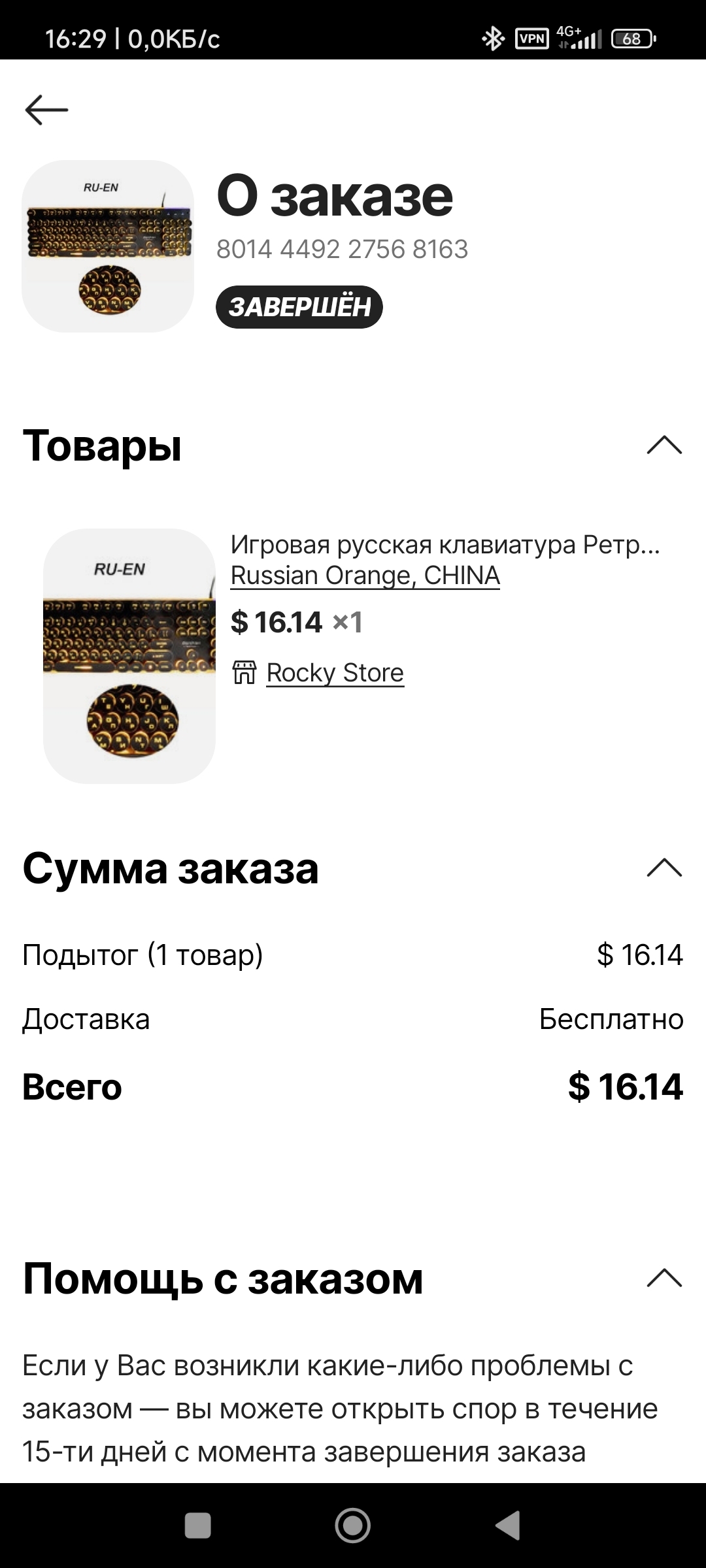Tap the system home button
This screenshot has height=1568, width=706.
pos(353,1525)
